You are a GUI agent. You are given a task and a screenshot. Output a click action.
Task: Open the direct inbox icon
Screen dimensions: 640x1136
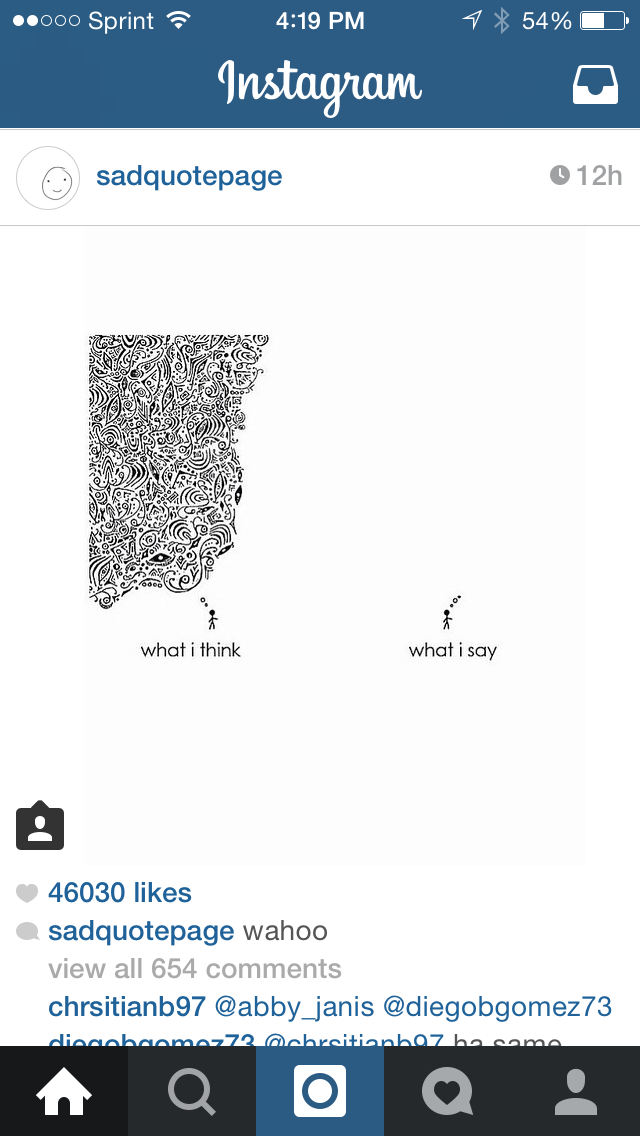[595, 85]
